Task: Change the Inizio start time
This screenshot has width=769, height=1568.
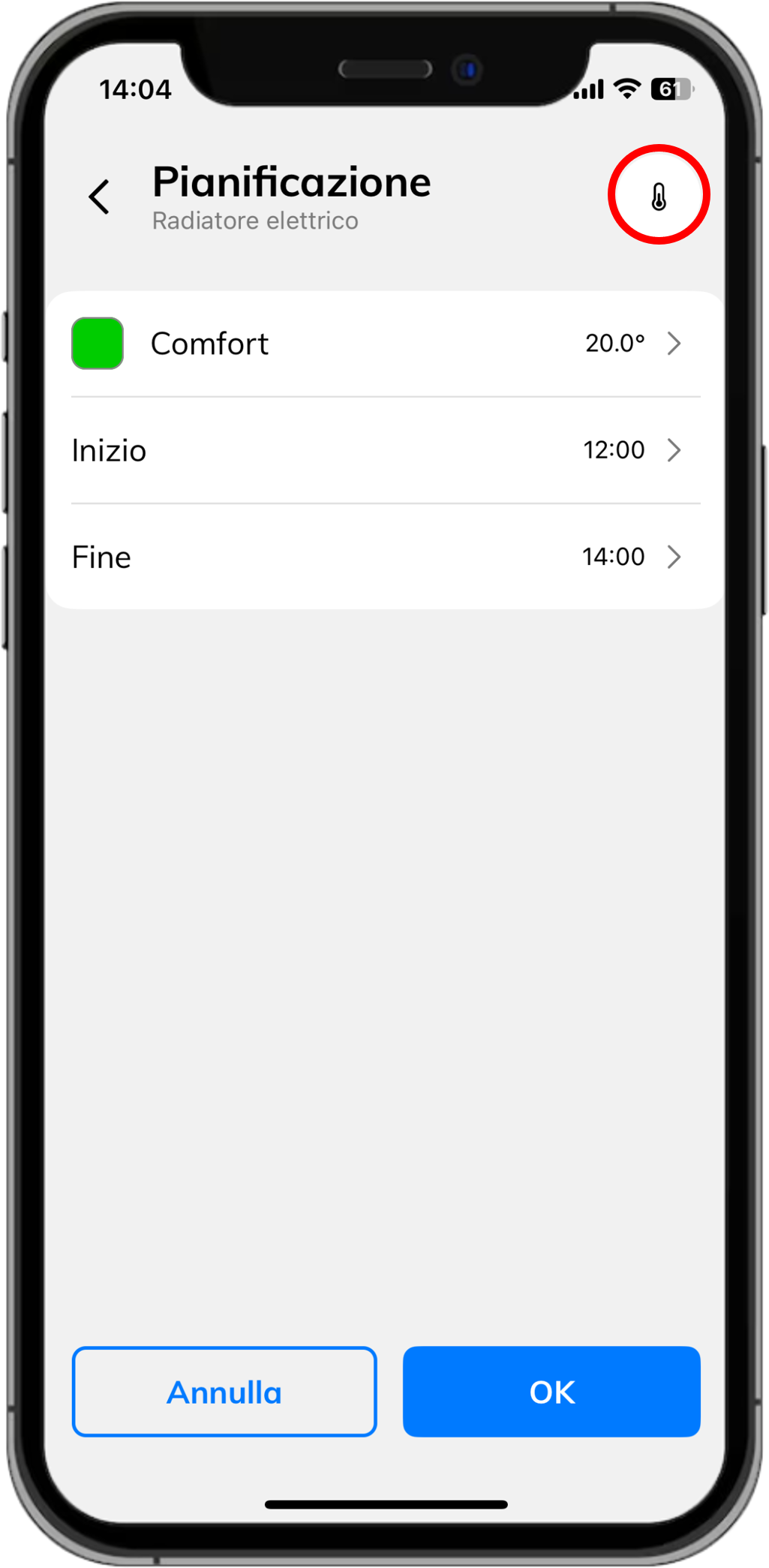Action: coord(385,450)
